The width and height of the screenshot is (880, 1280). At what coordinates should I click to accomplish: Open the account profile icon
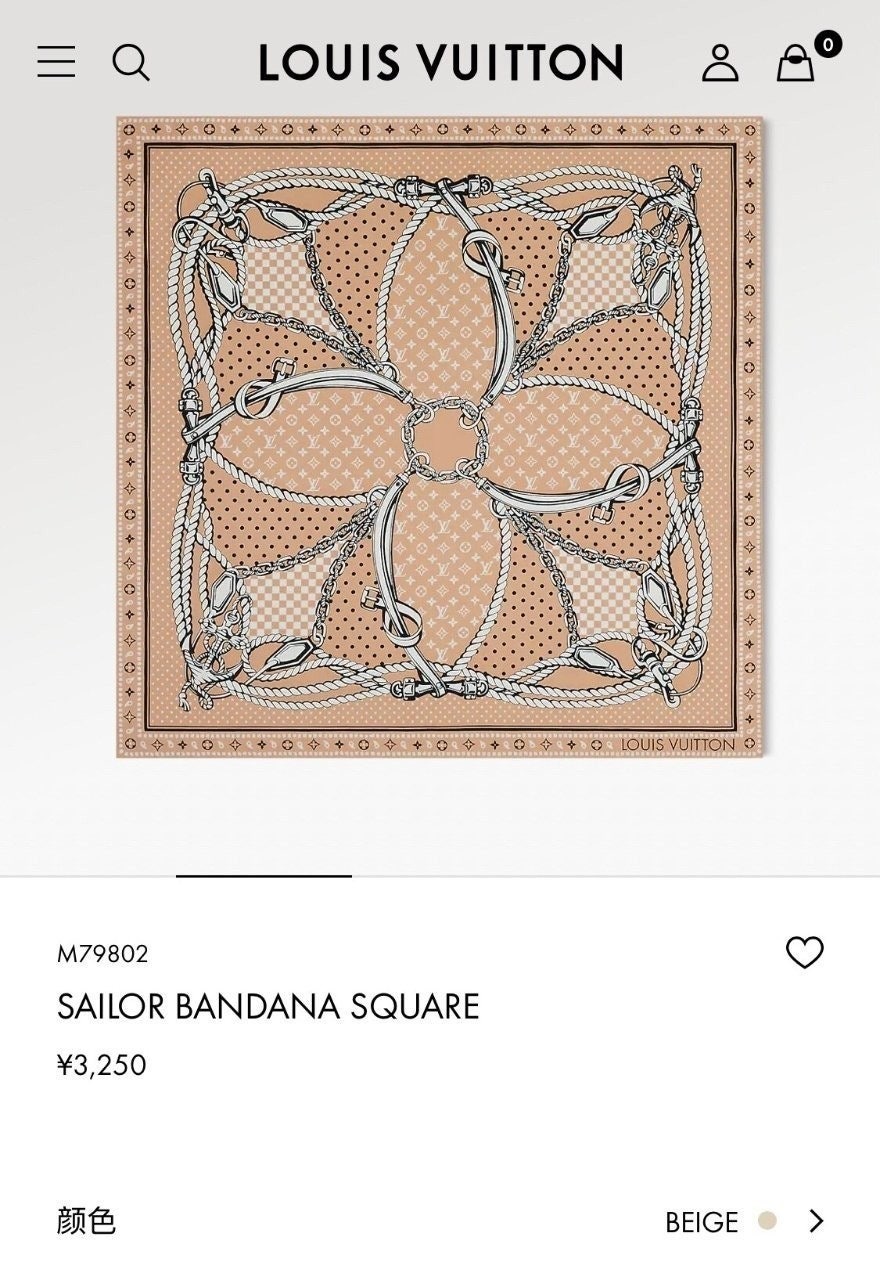[719, 62]
